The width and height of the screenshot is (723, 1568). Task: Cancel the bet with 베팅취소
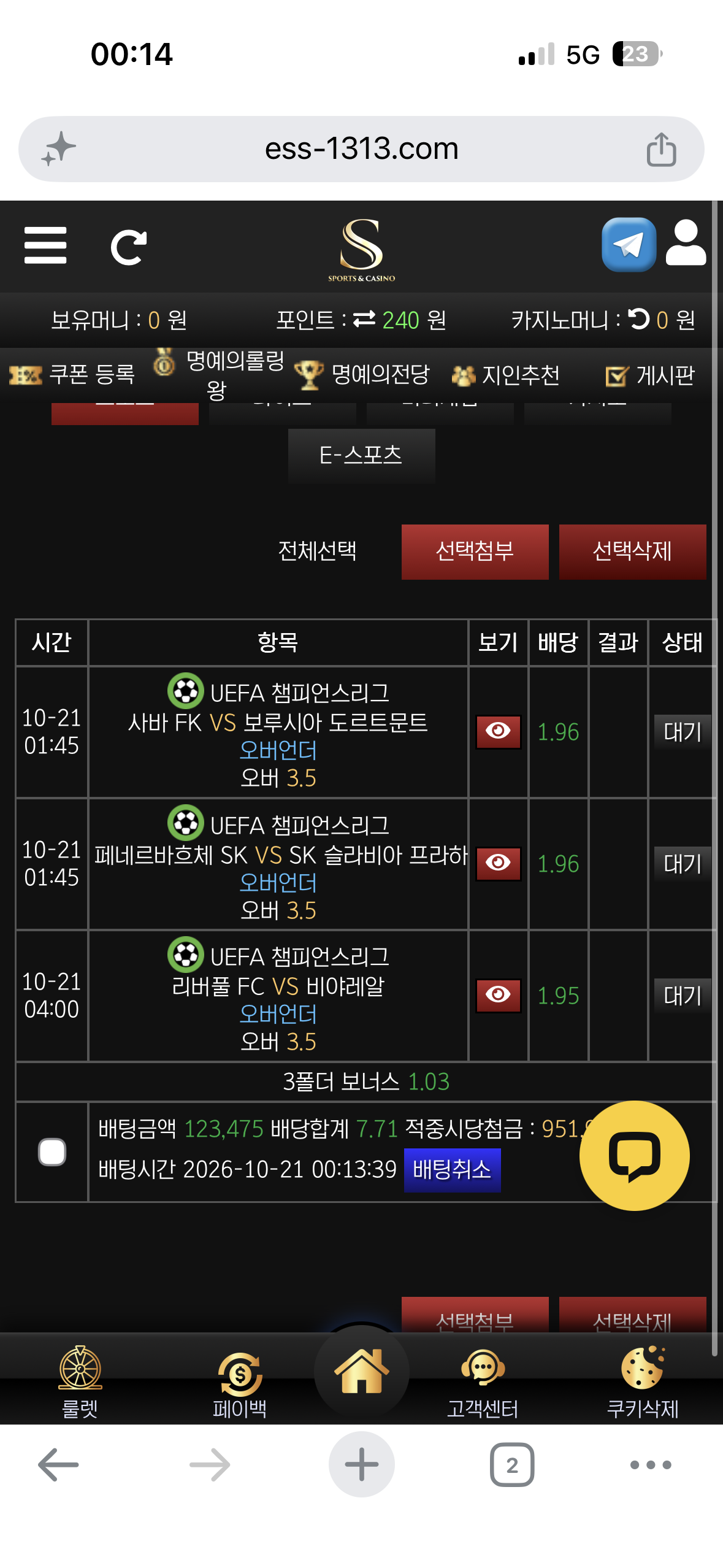452,1170
